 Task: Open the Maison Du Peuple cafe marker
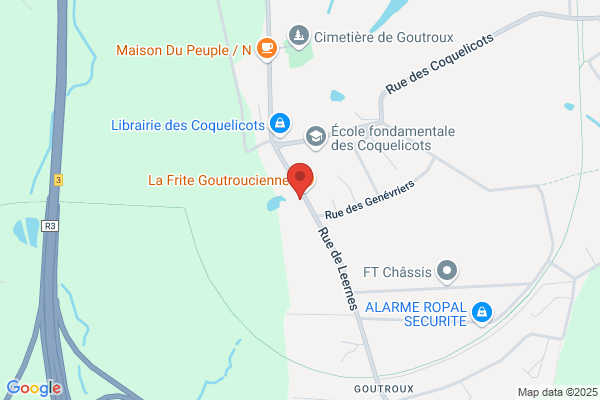click(x=267, y=49)
